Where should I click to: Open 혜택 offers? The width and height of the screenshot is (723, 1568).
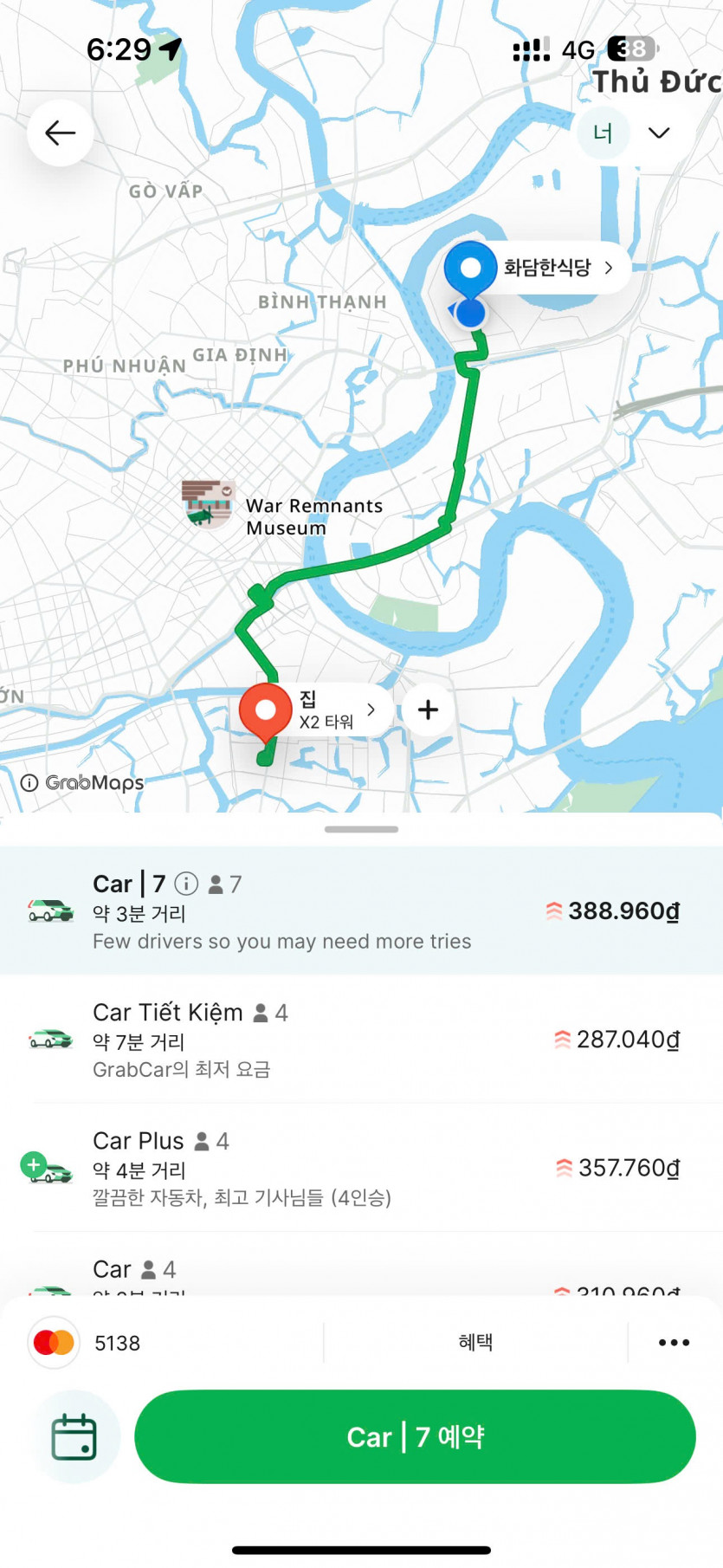coord(475,1343)
